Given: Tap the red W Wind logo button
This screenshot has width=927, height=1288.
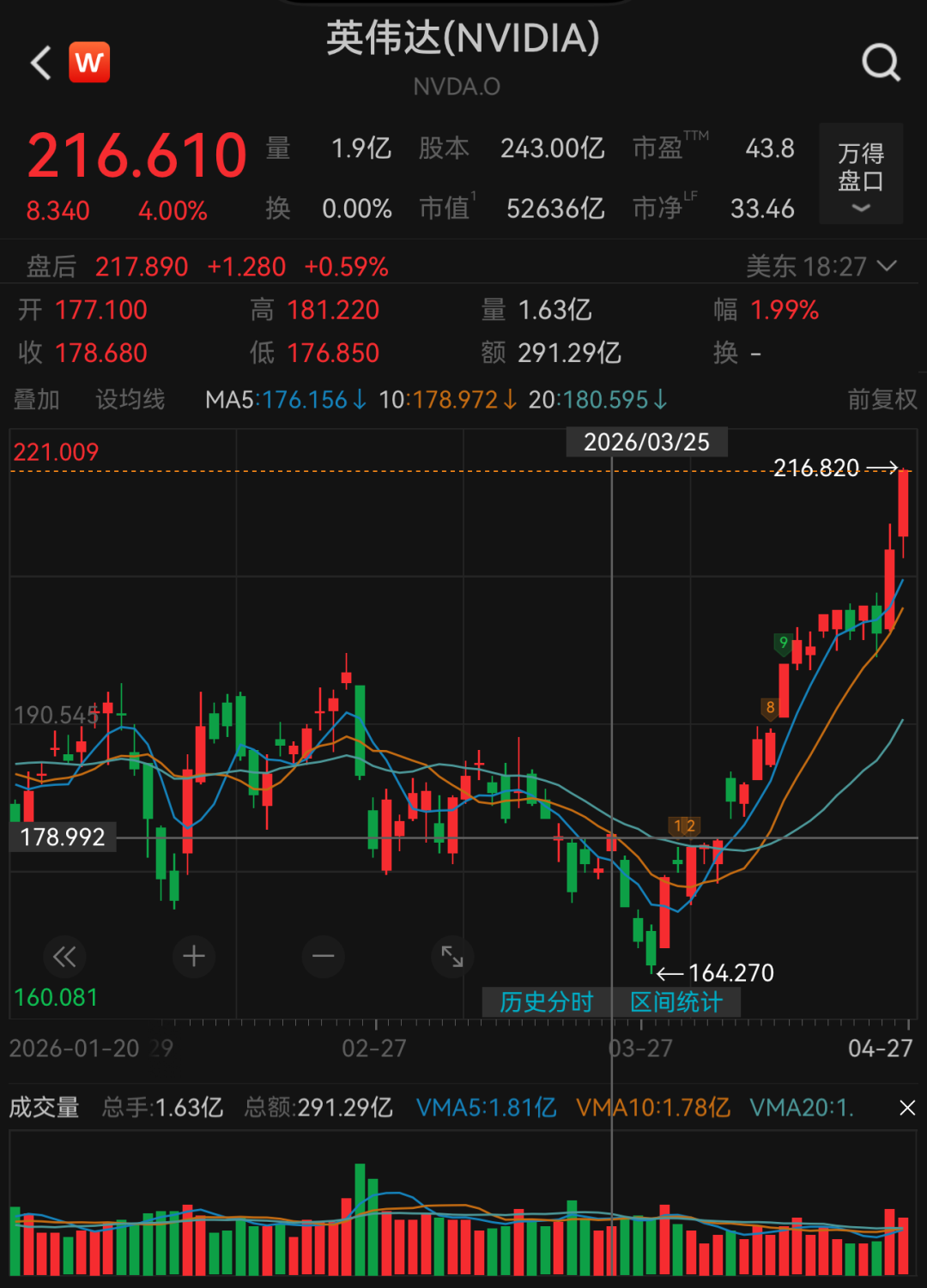Looking at the screenshot, I should 89,63.
